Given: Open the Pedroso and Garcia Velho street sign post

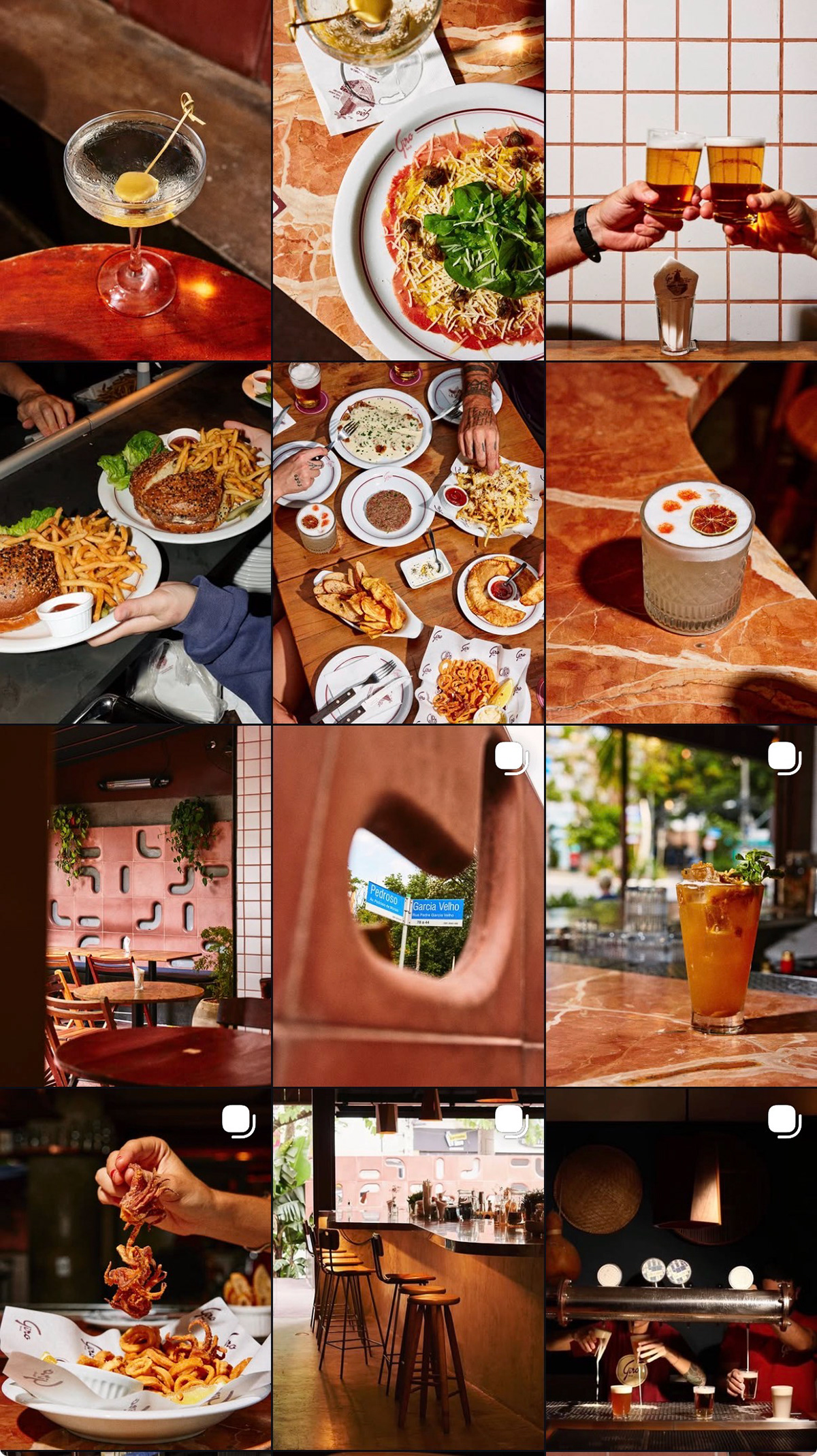Looking at the screenshot, I should point(408,906).
